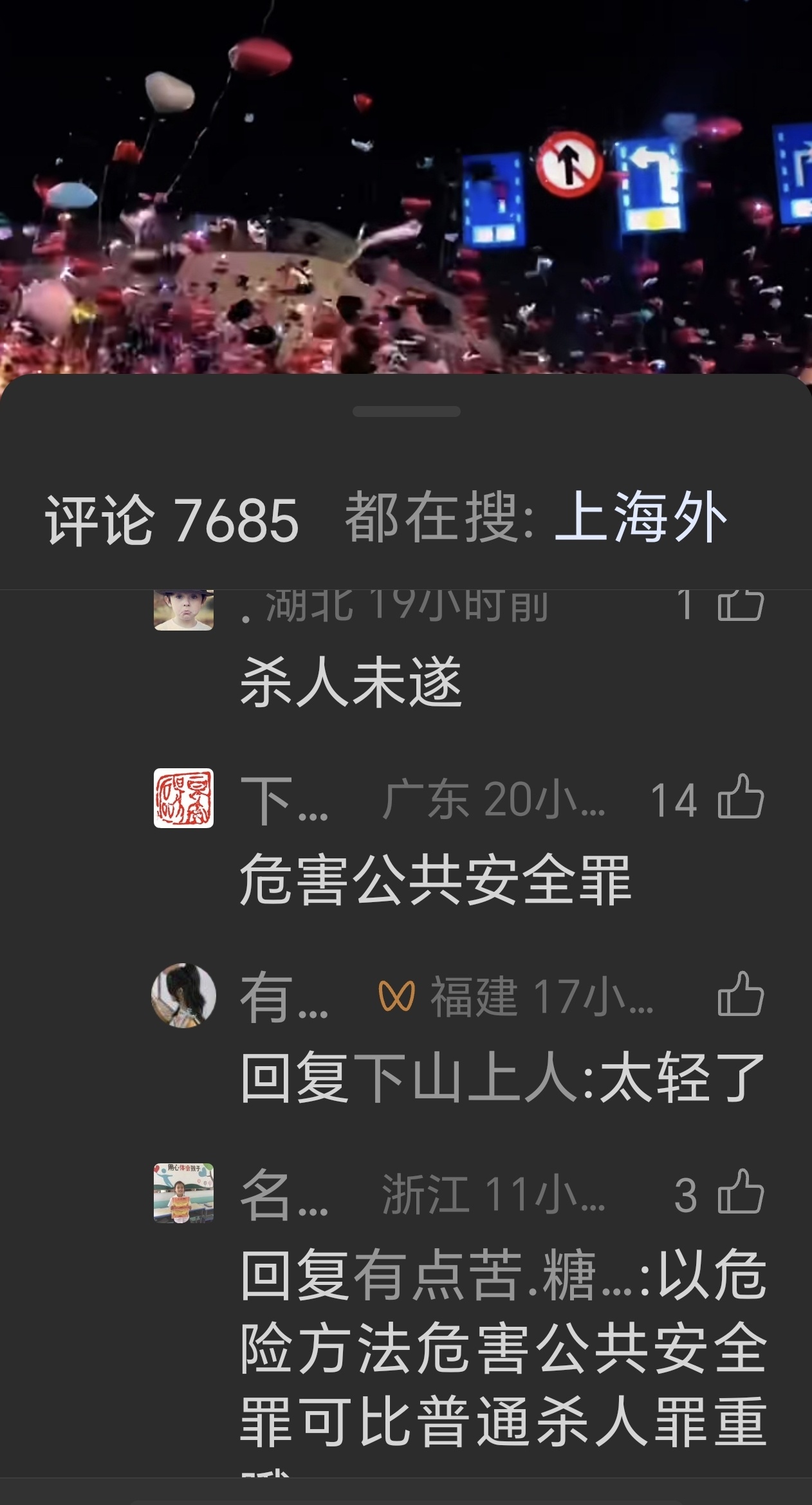812x1505 pixels.
Task: Return to the video above the comments
Action: click(405, 187)
